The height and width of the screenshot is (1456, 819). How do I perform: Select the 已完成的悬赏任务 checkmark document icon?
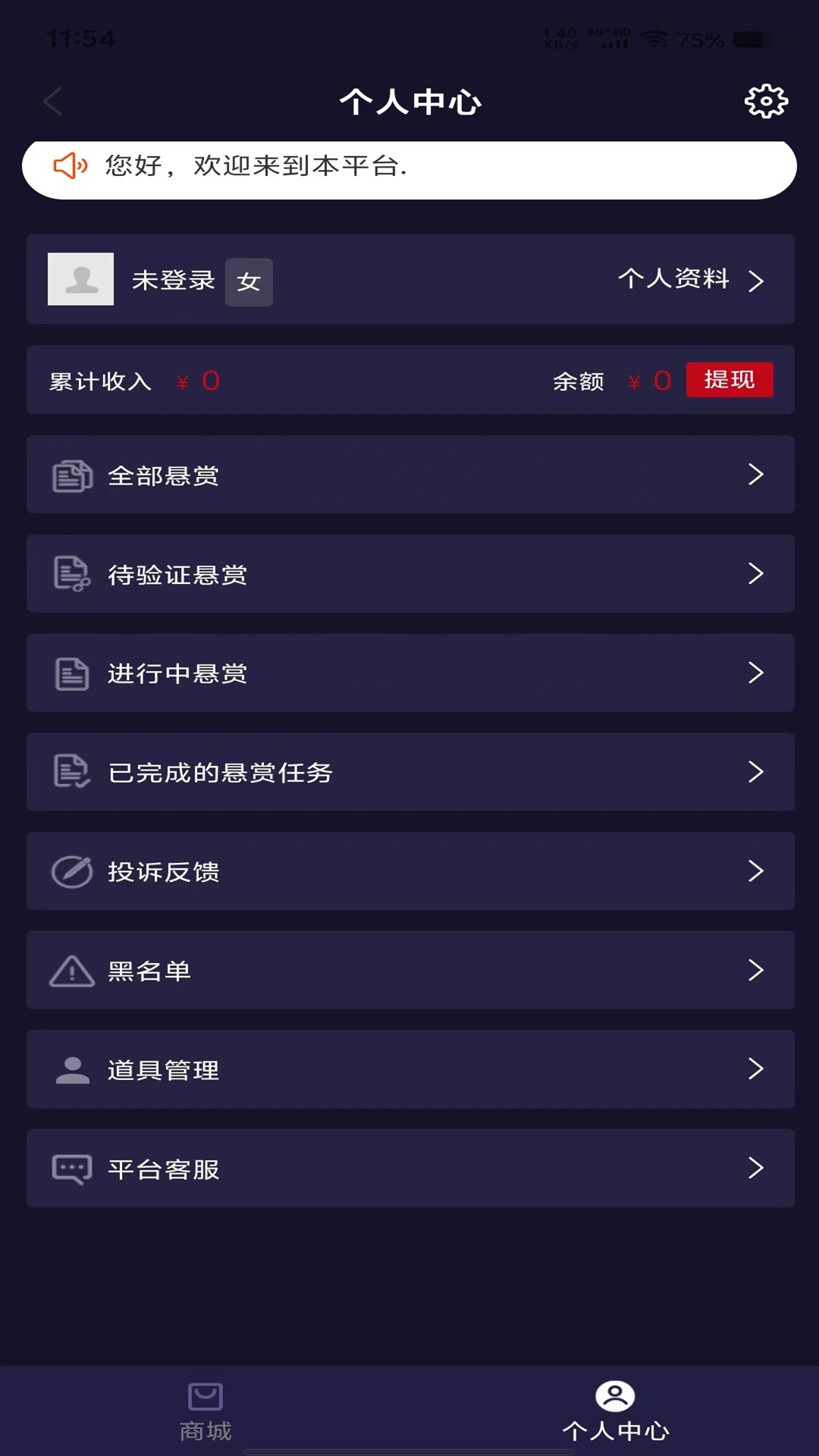[x=72, y=772]
